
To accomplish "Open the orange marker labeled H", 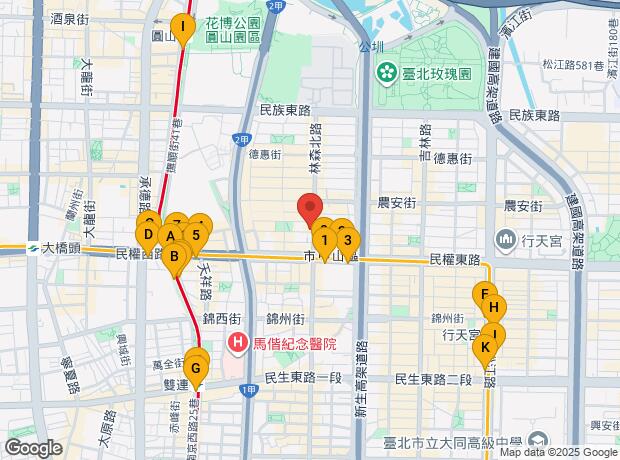I will click(x=494, y=309).
